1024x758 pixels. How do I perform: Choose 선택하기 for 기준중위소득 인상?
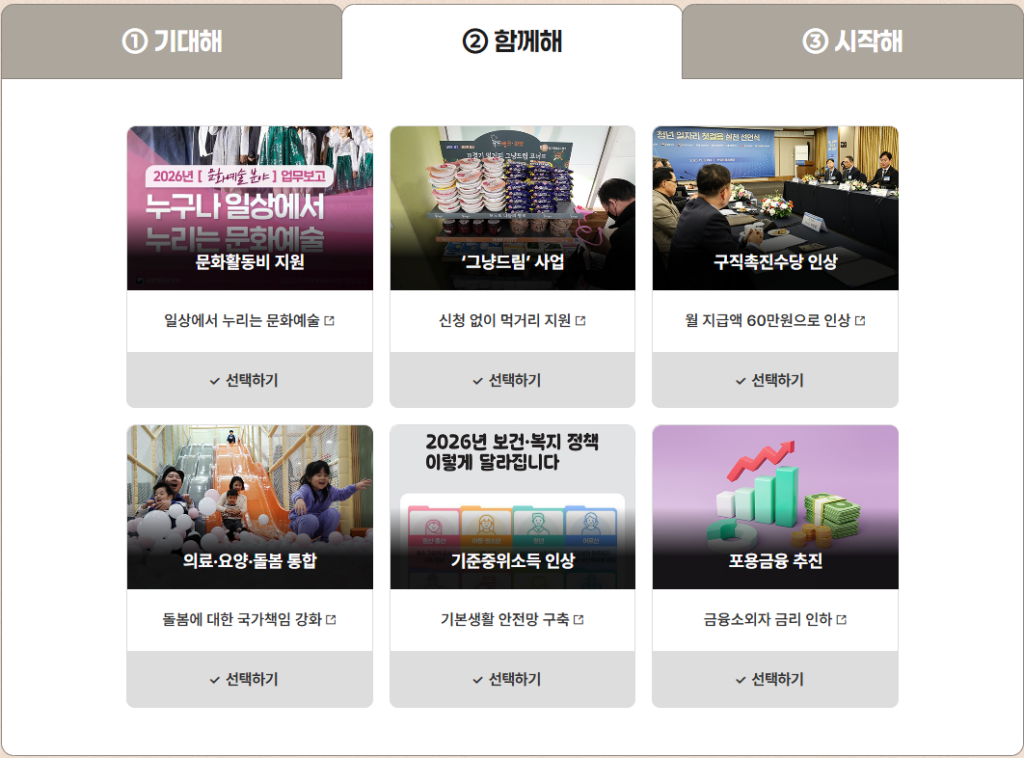512,679
